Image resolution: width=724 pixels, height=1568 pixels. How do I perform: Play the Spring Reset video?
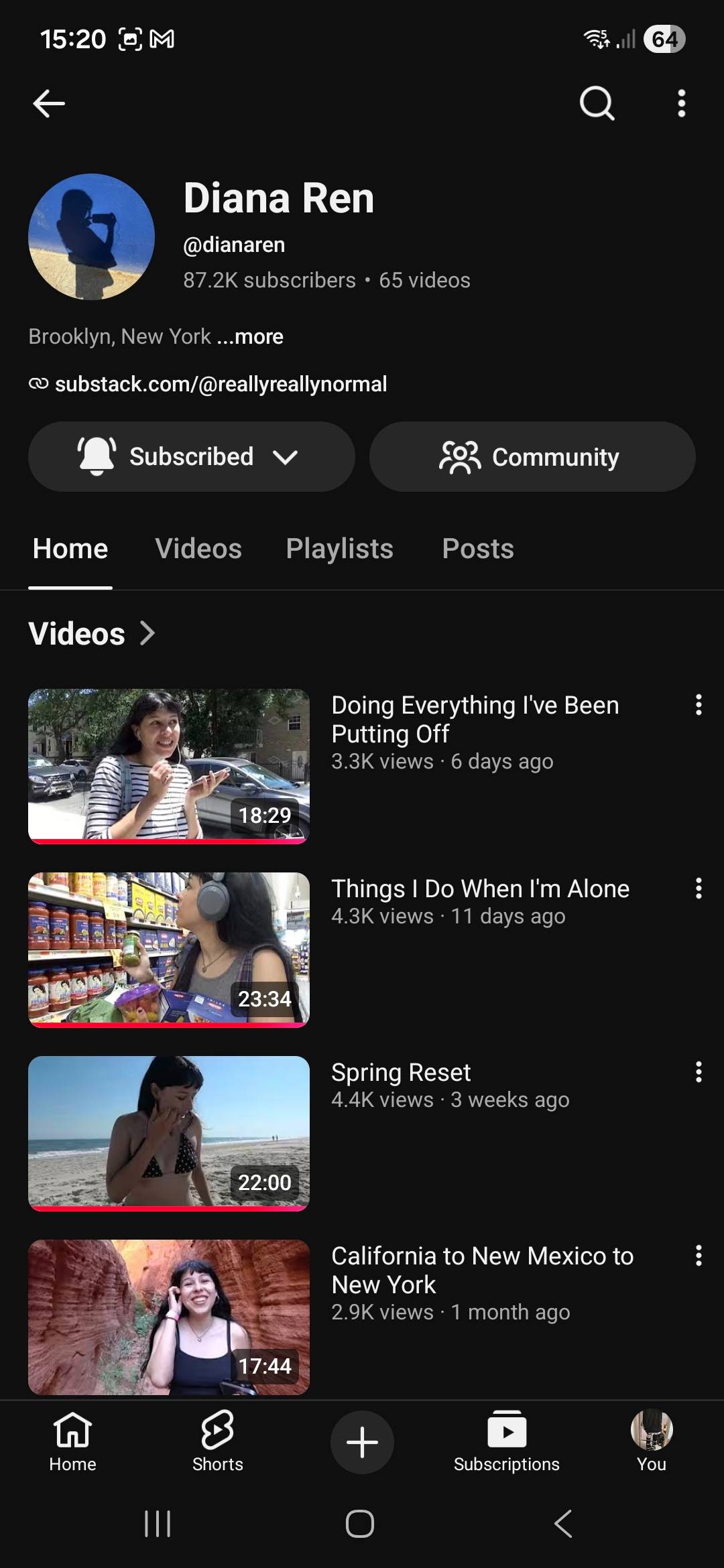[169, 1133]
